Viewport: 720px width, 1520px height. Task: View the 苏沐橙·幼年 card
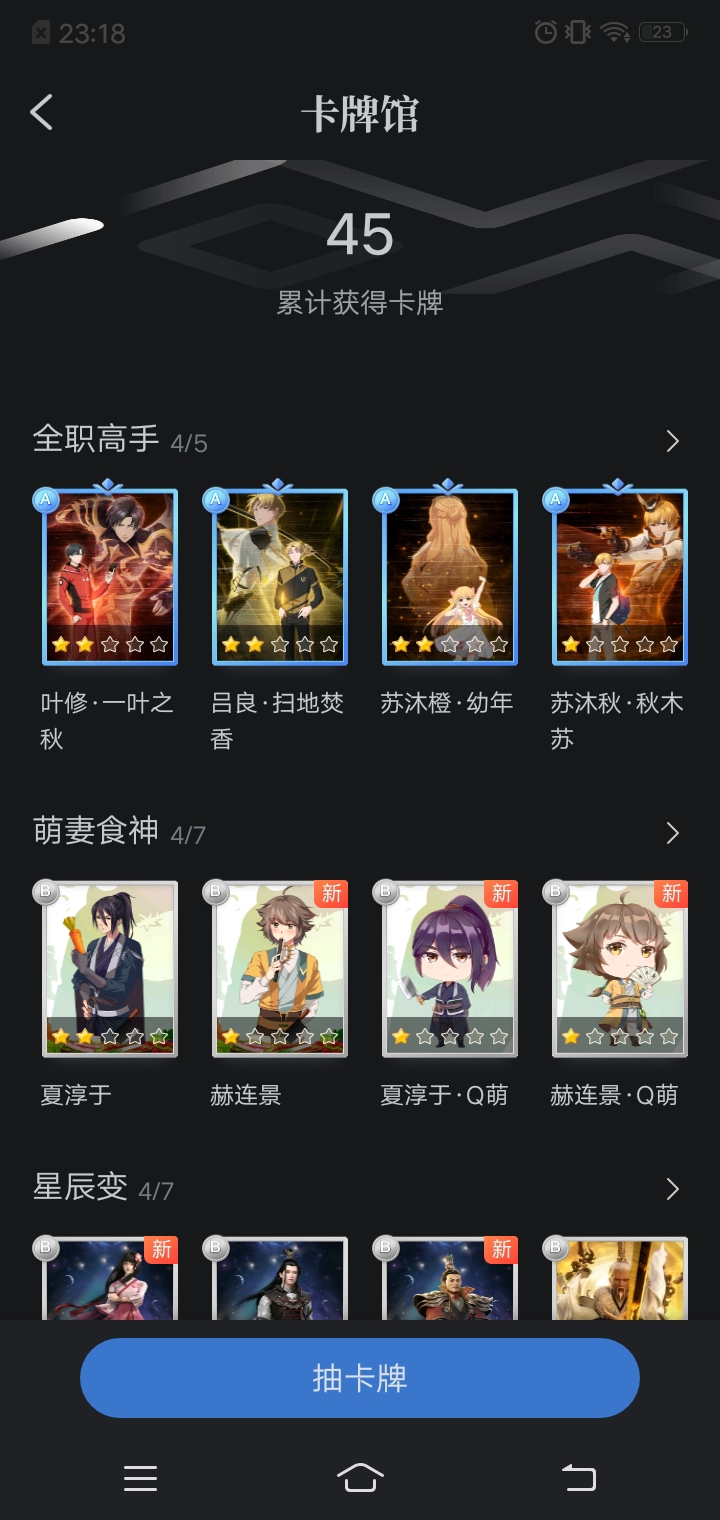[x=450, y=577]
